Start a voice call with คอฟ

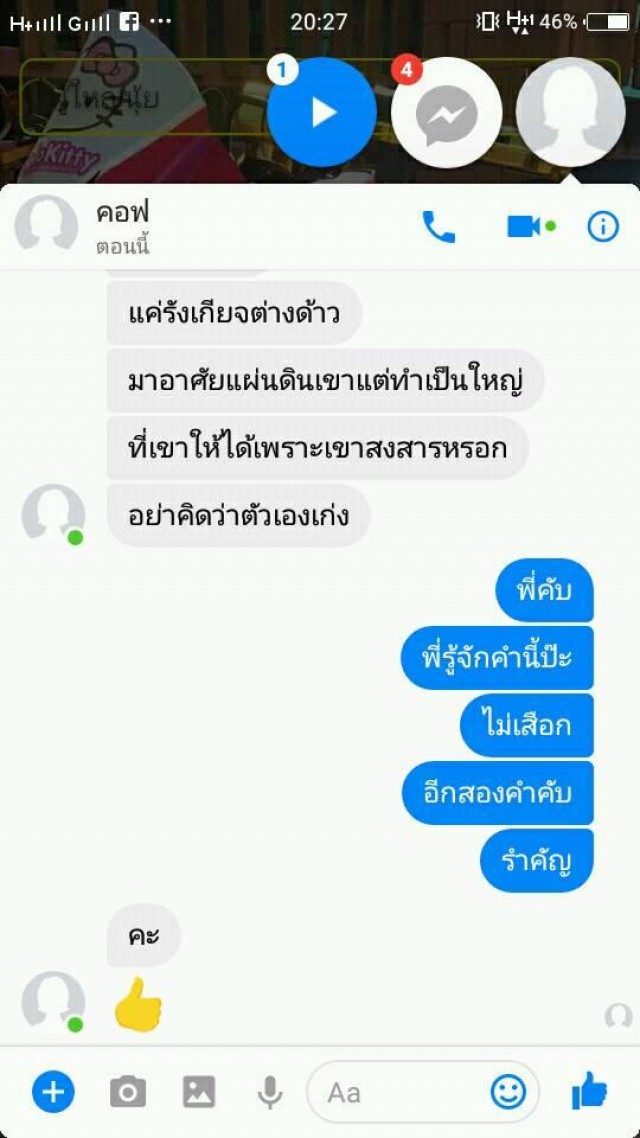pyautogui.click(x=439, y=227)
